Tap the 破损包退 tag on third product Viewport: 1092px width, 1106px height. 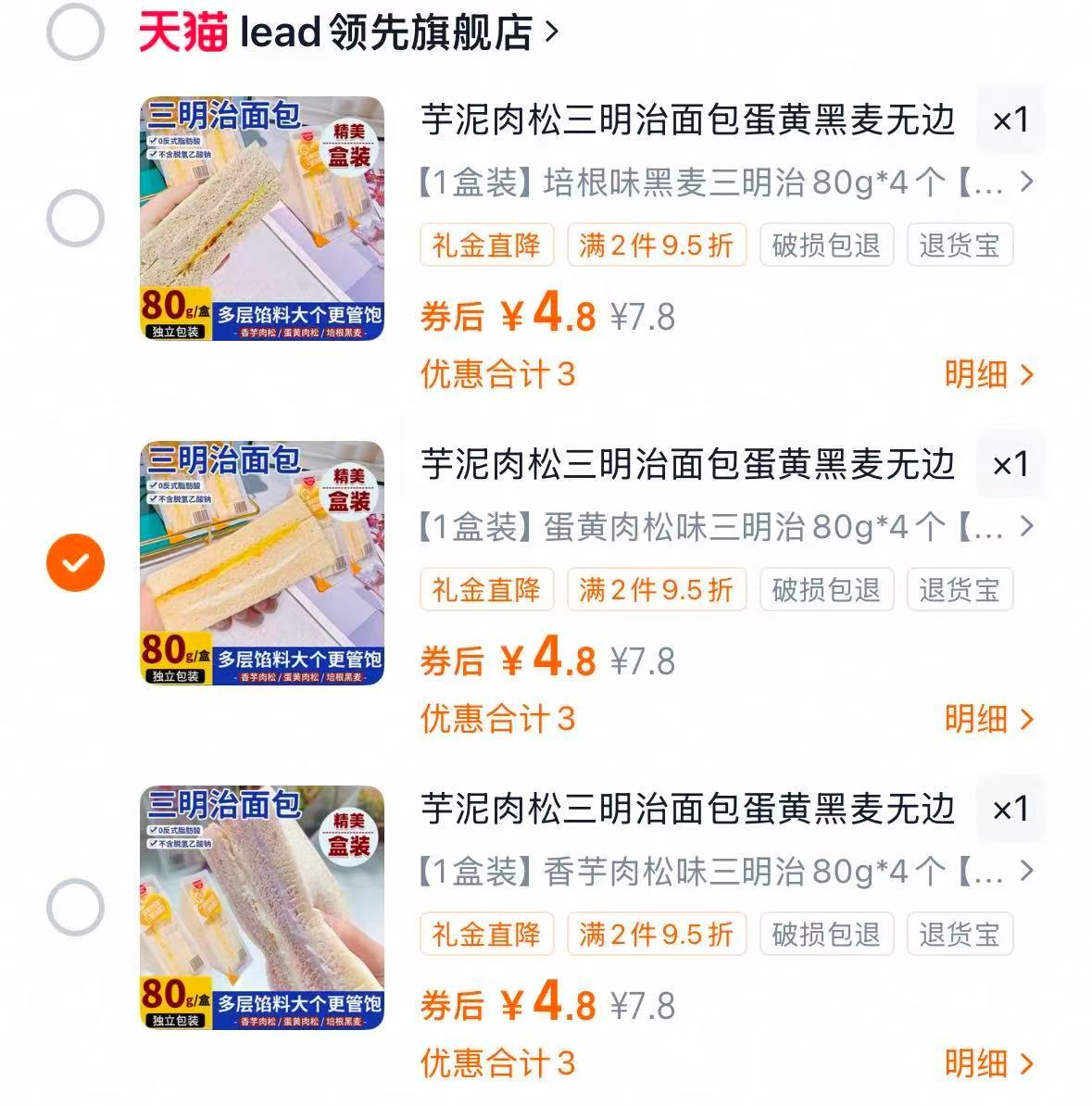point(826,935)
